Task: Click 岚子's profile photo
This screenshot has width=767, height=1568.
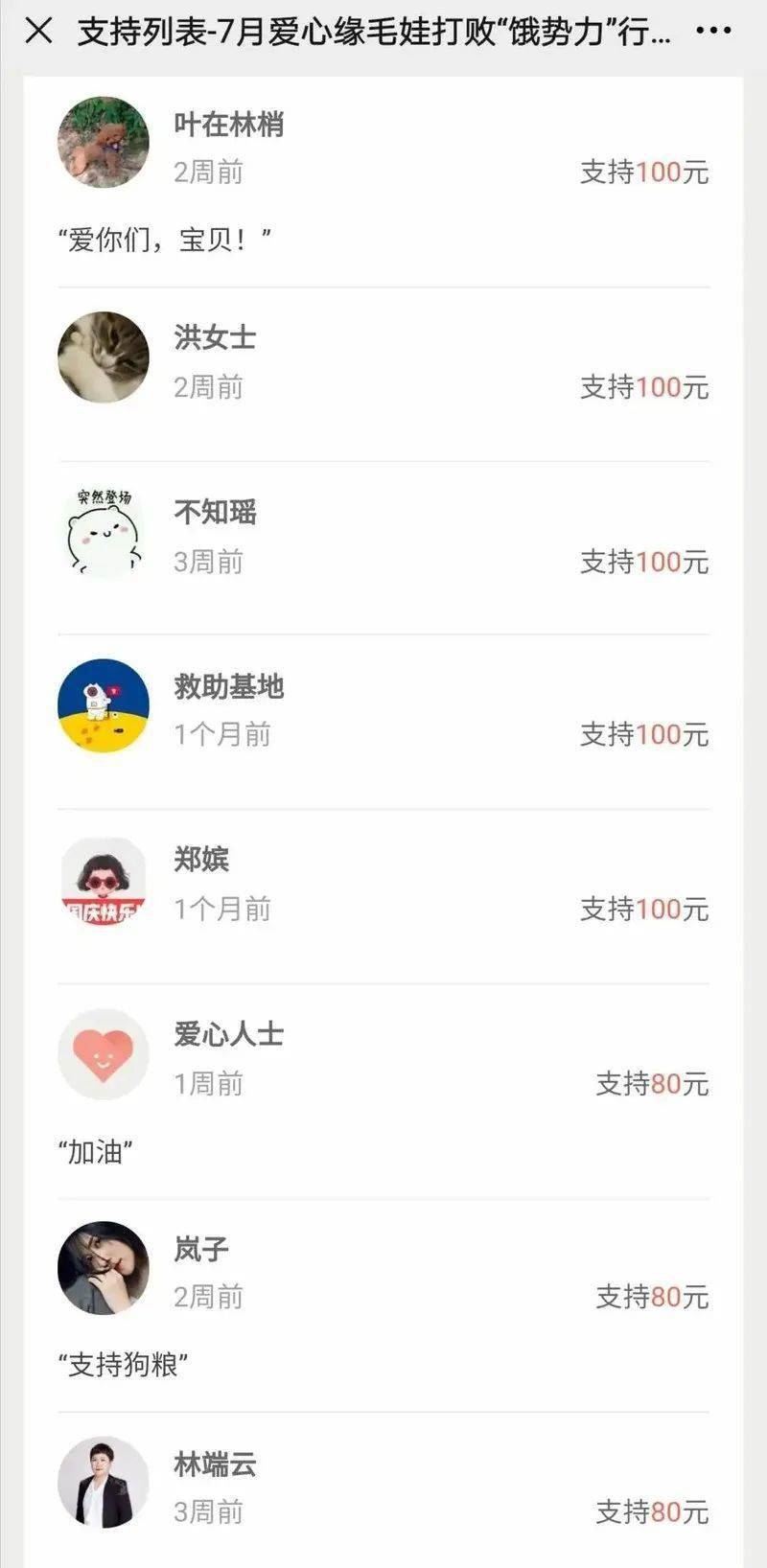Action: (x=103, y=1267)
